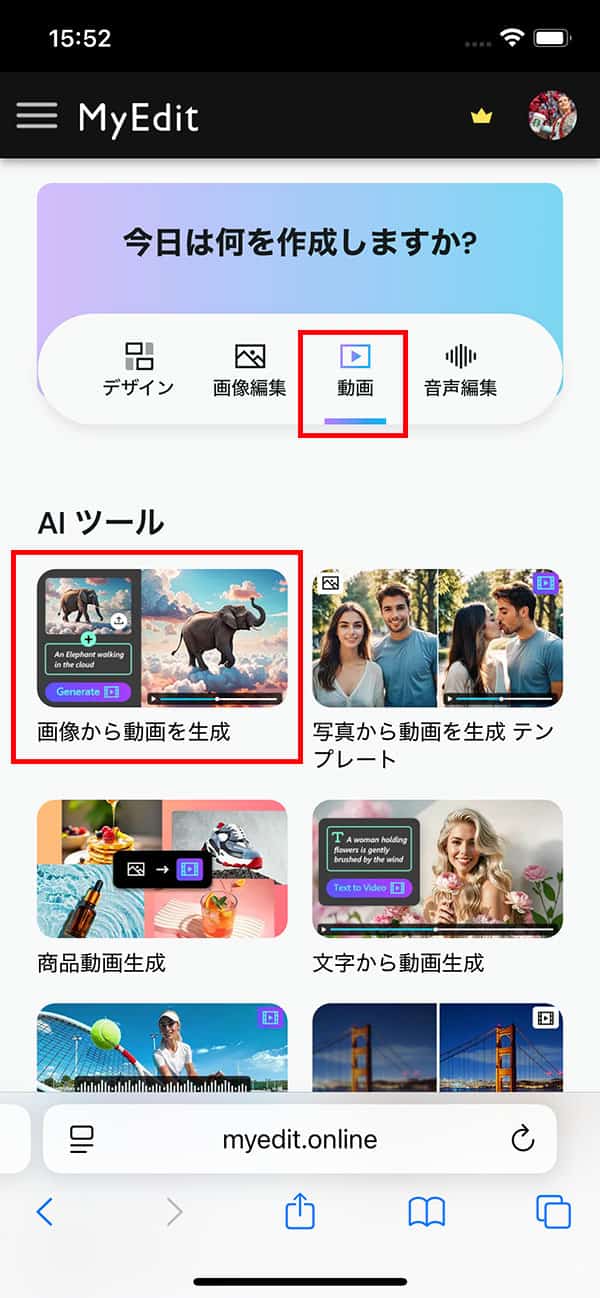The width and height of the screenshot is (600, 1298).
Task: Tap the myedit.online address bar
Action: click(x=300, y=1139)
